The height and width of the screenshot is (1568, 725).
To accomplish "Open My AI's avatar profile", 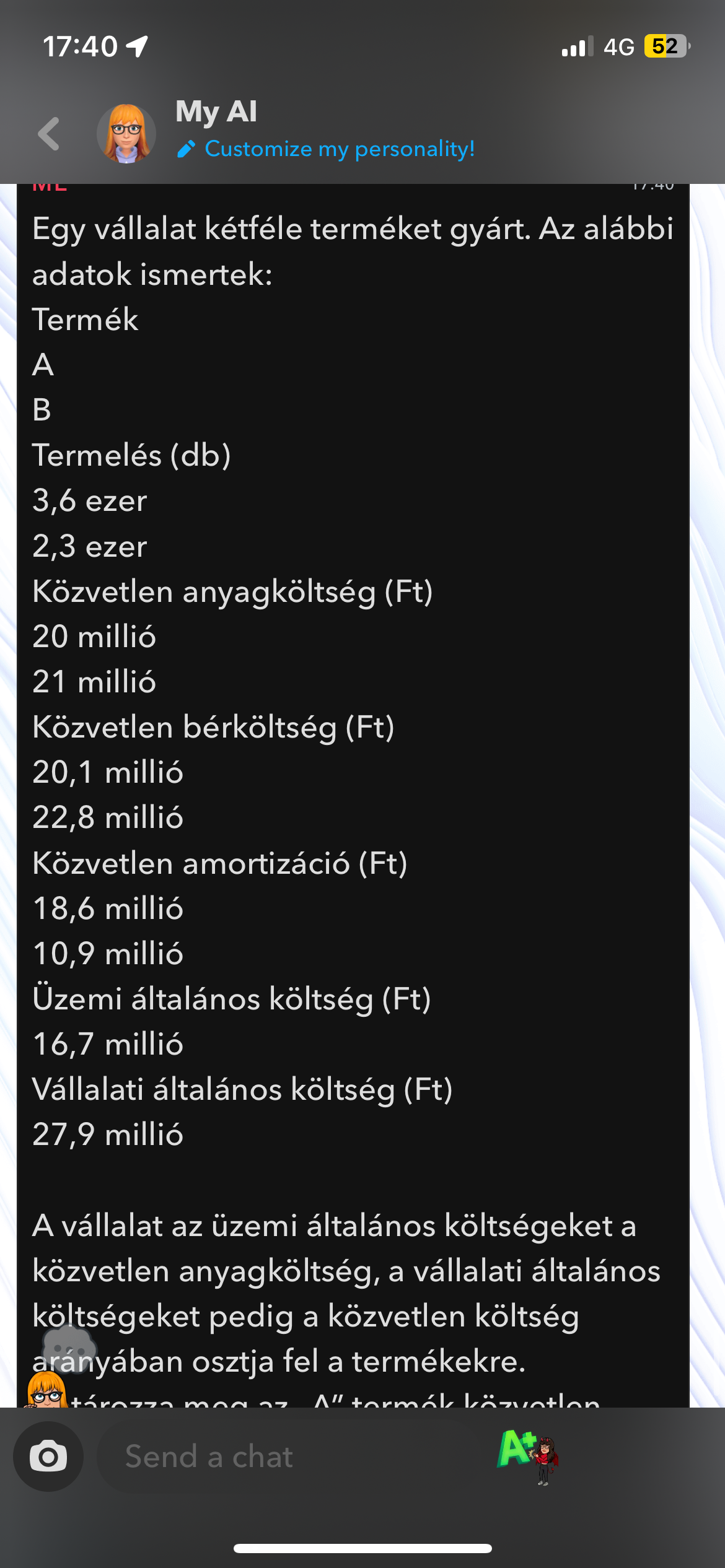I will click(x=126, y=134).
